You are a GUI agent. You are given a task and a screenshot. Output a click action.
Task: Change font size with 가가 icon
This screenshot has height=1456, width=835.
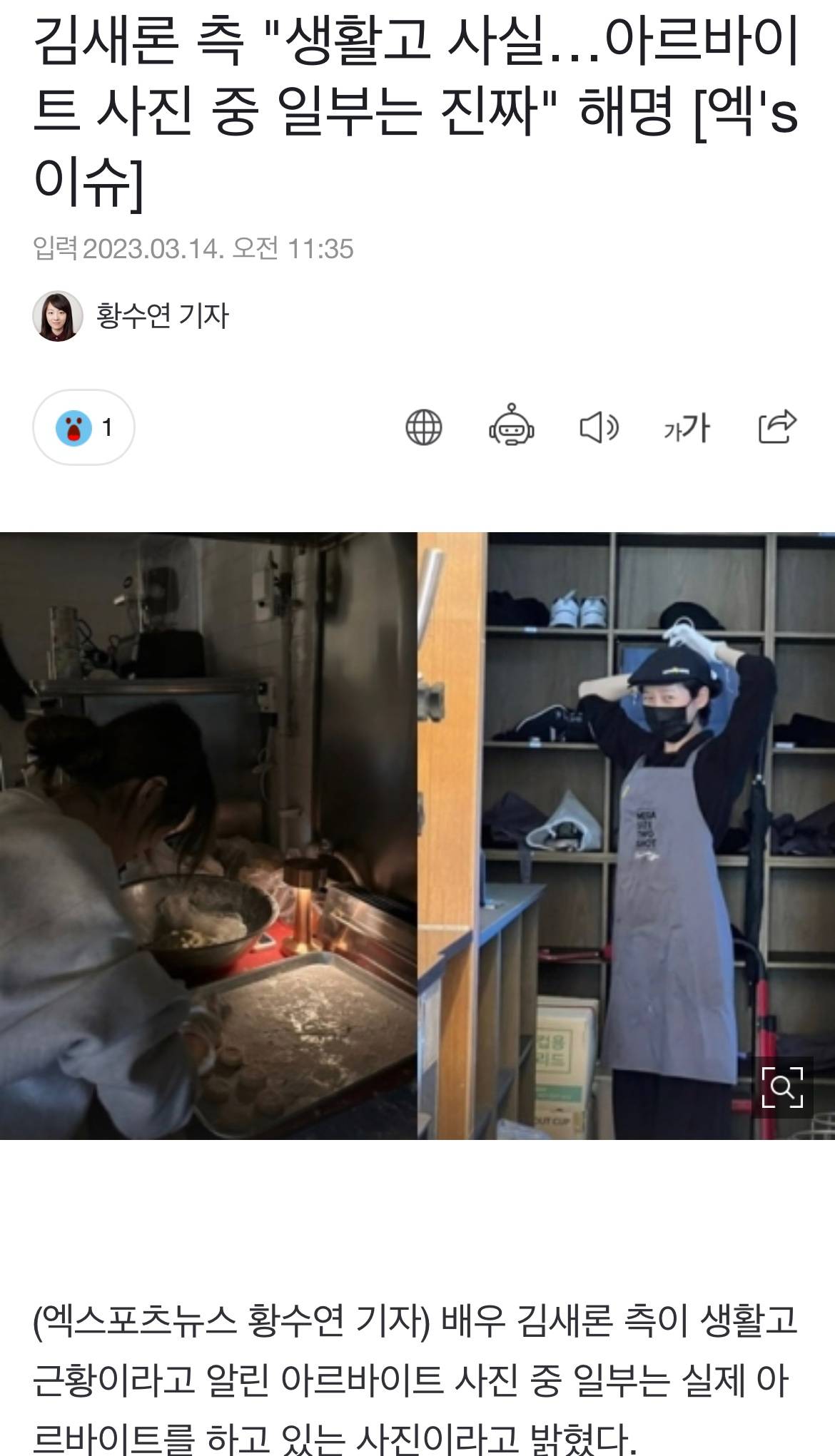pos(687,428)
